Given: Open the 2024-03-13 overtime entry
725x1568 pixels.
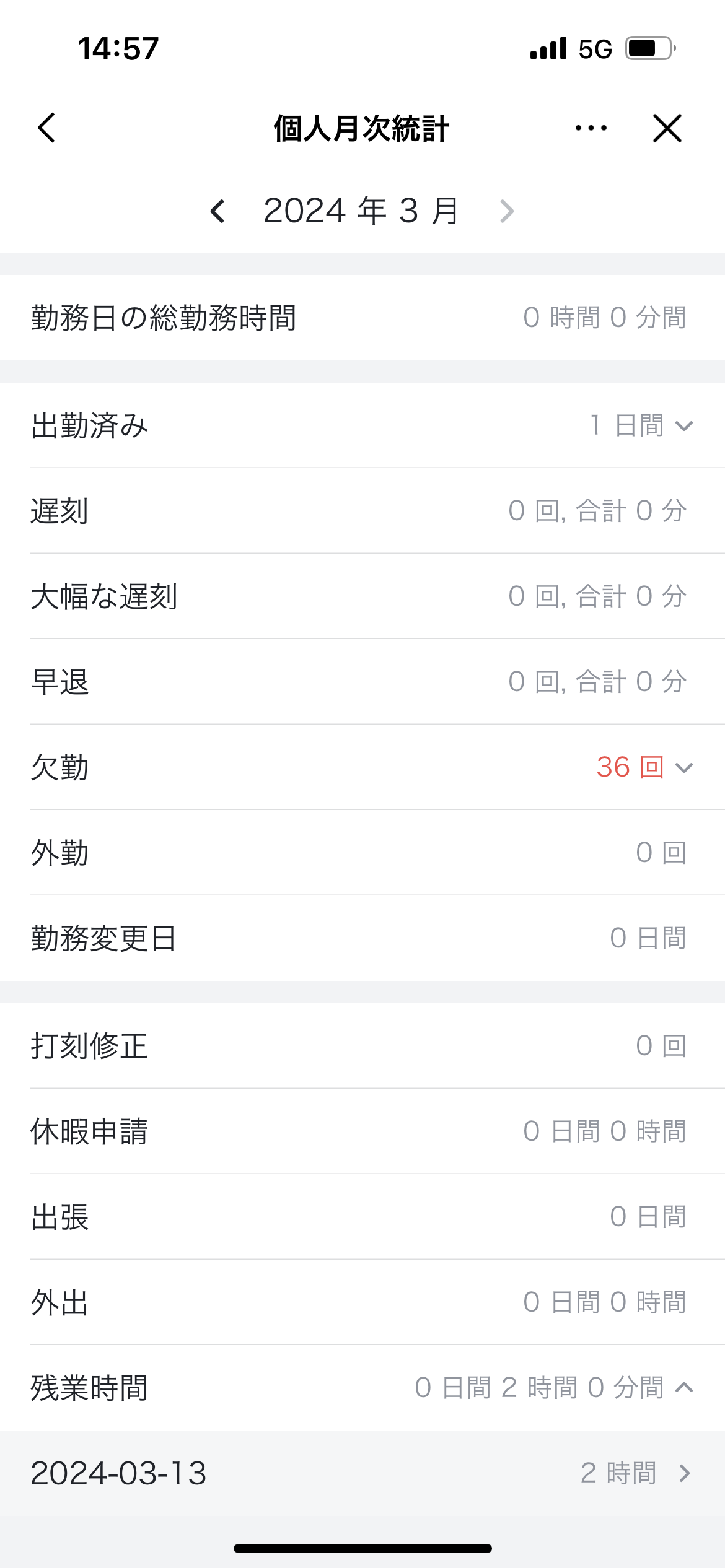Looking at the screenshot, I should click(x=362, y=1473).
